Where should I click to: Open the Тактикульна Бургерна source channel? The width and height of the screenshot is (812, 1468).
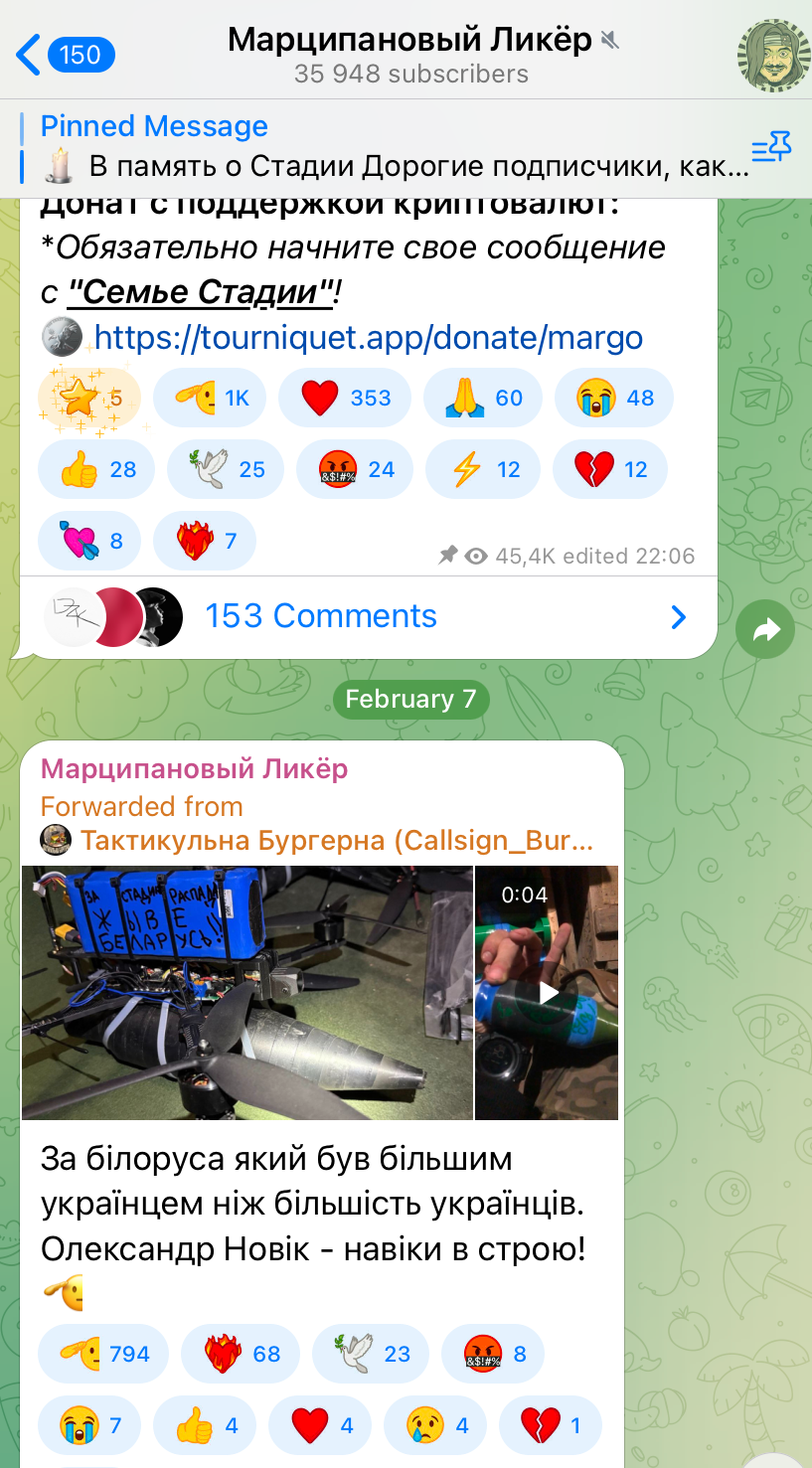(318, 841)
